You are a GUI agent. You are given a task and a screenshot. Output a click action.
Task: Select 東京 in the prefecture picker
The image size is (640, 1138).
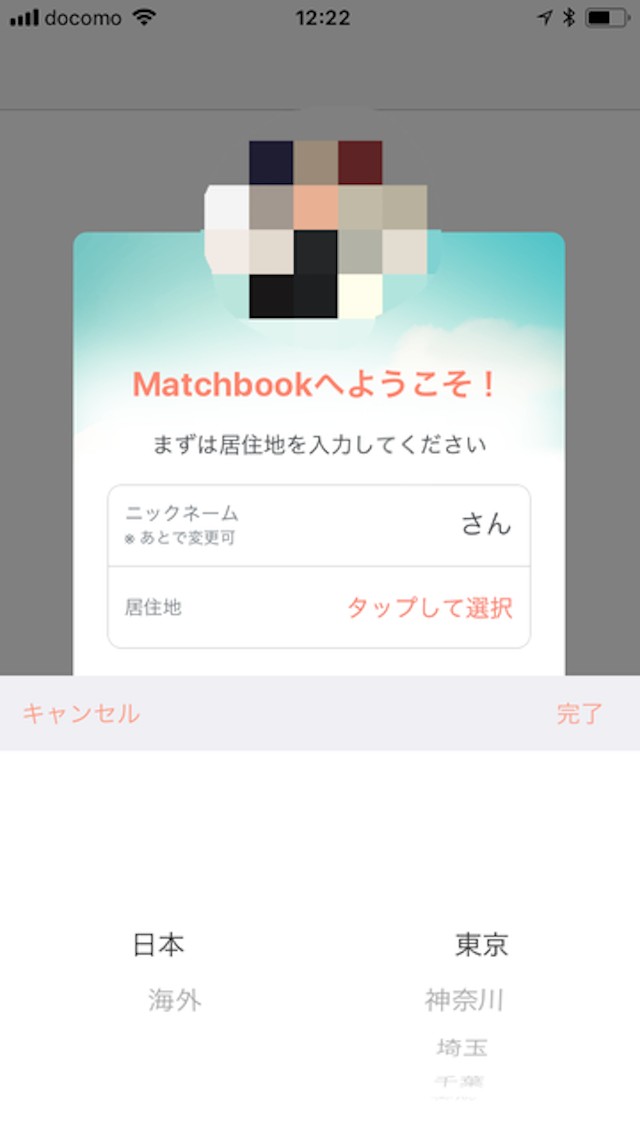point(482,945)
